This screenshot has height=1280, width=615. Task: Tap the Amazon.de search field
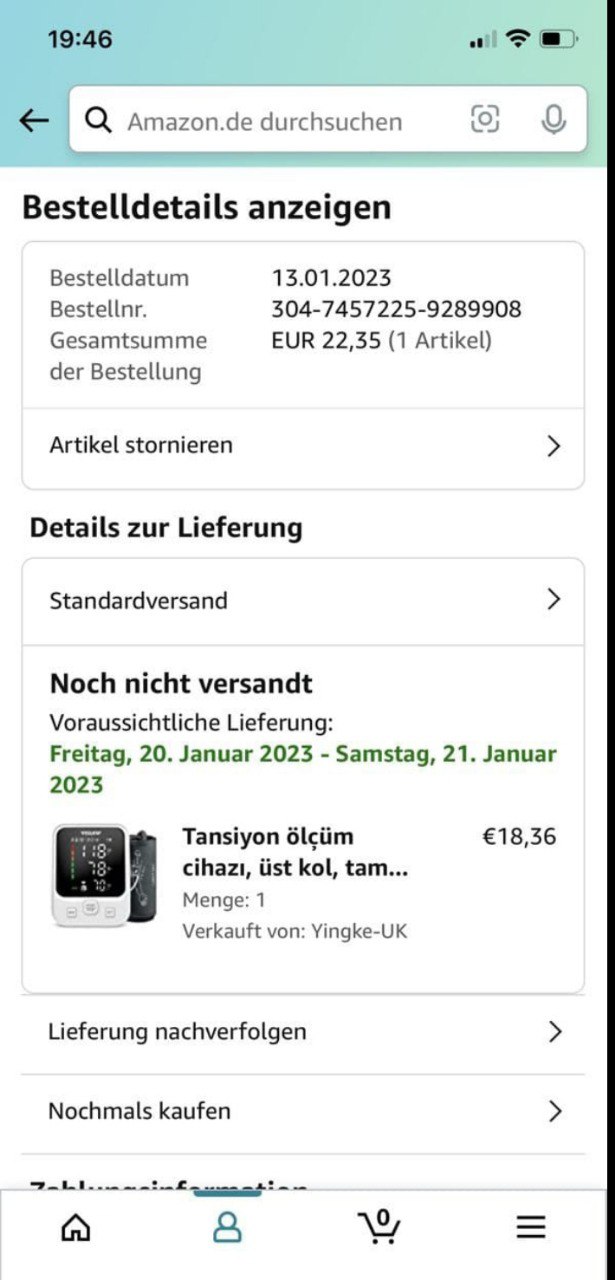pyautogui.click(x=265, y=121)
